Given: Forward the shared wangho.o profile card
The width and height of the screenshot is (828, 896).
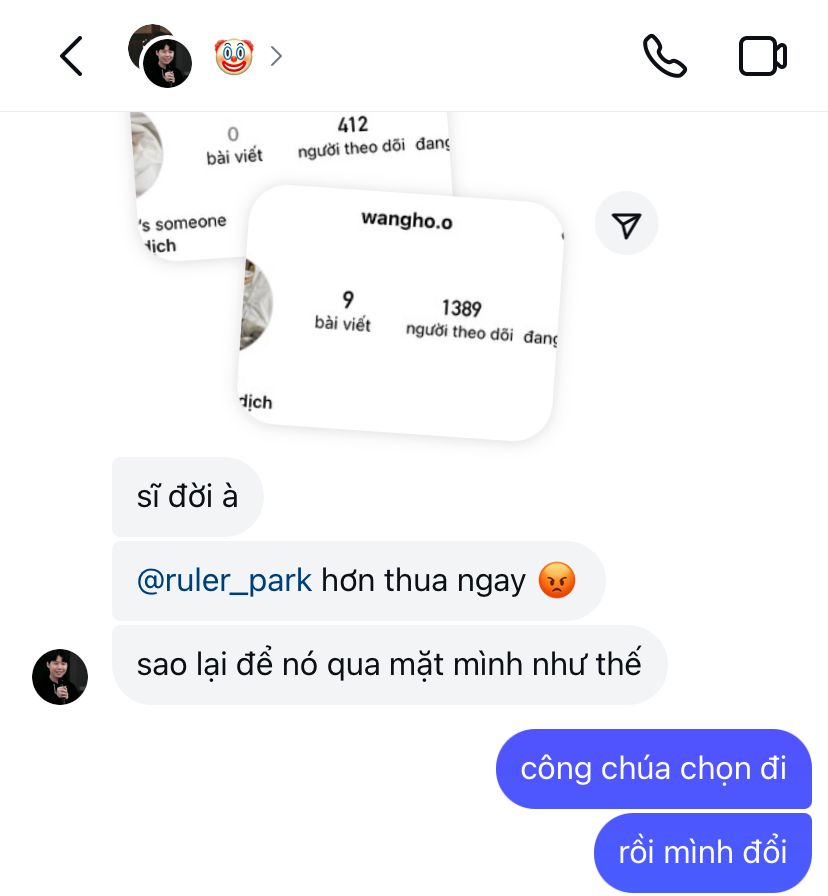Looking at the screenshot, I should click(626, 224).
